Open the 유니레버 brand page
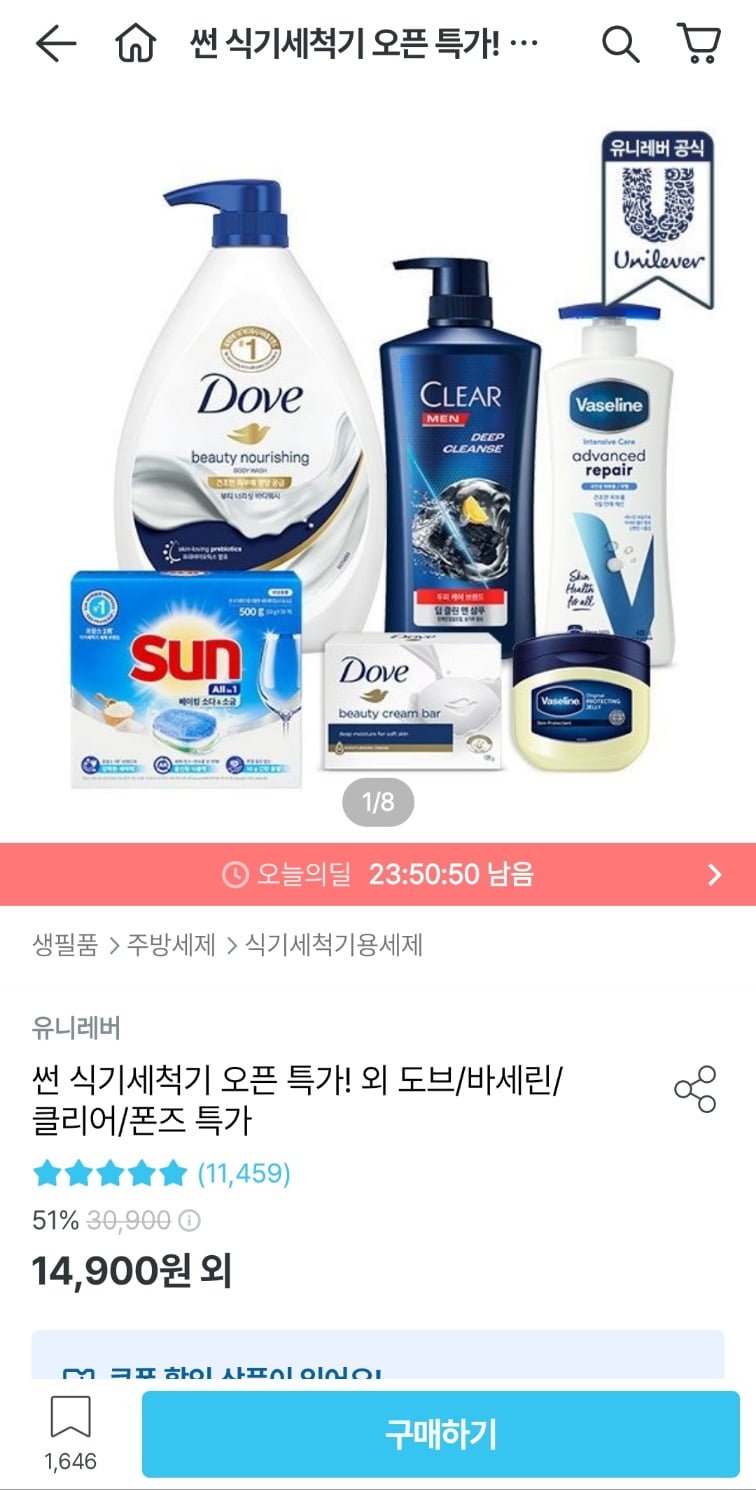756x1490 pixels. point(76,1027)
